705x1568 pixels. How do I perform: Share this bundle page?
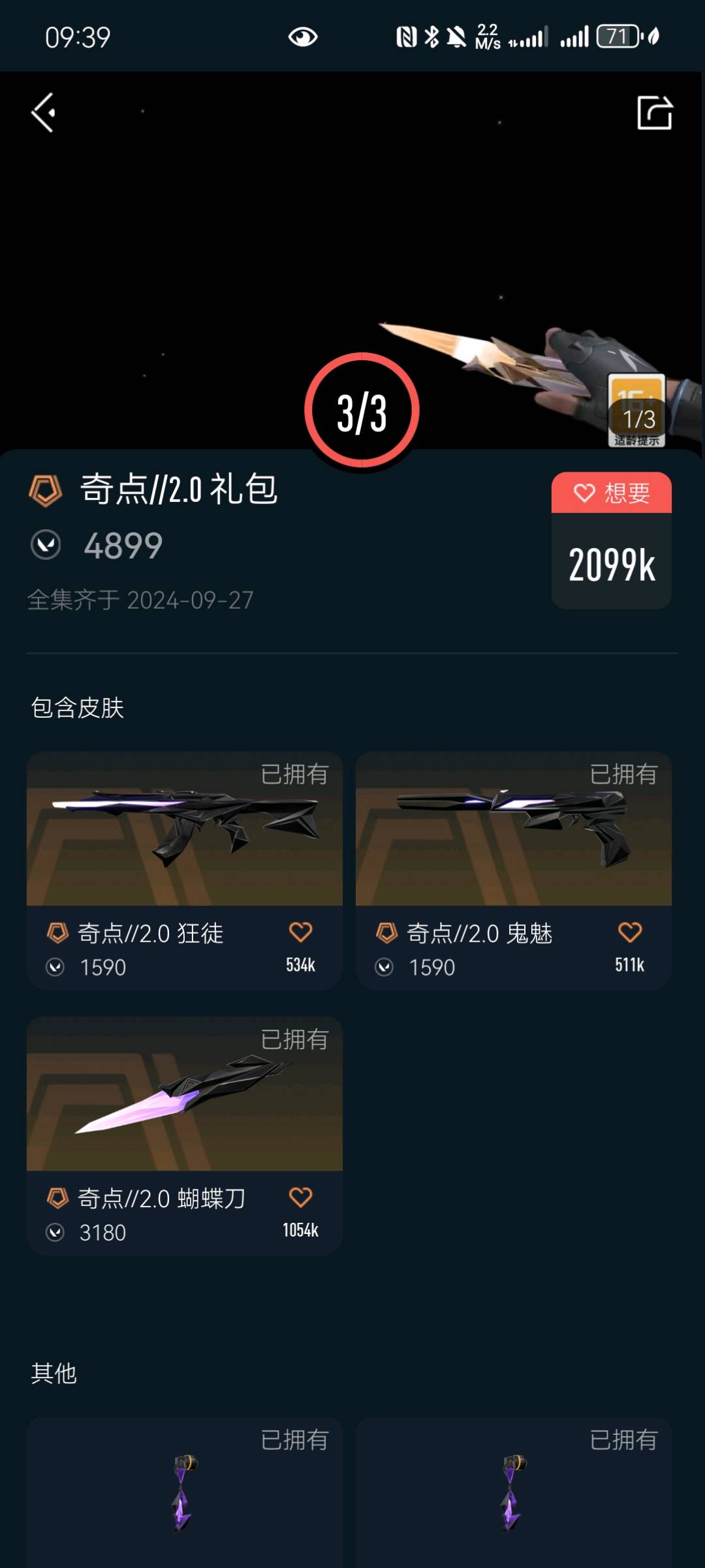(x=654, y=113)
